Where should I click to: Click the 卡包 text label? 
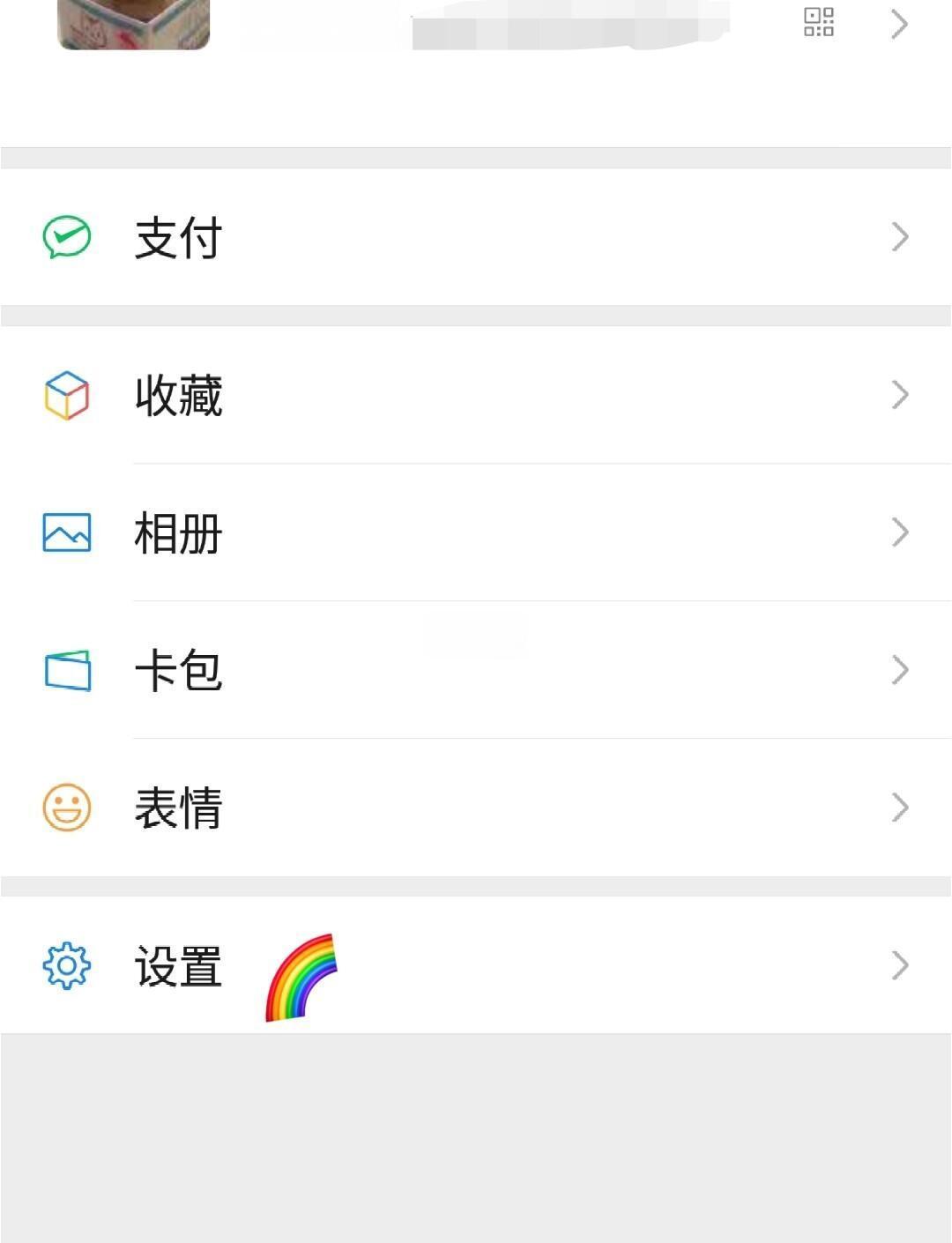(178, 669)
